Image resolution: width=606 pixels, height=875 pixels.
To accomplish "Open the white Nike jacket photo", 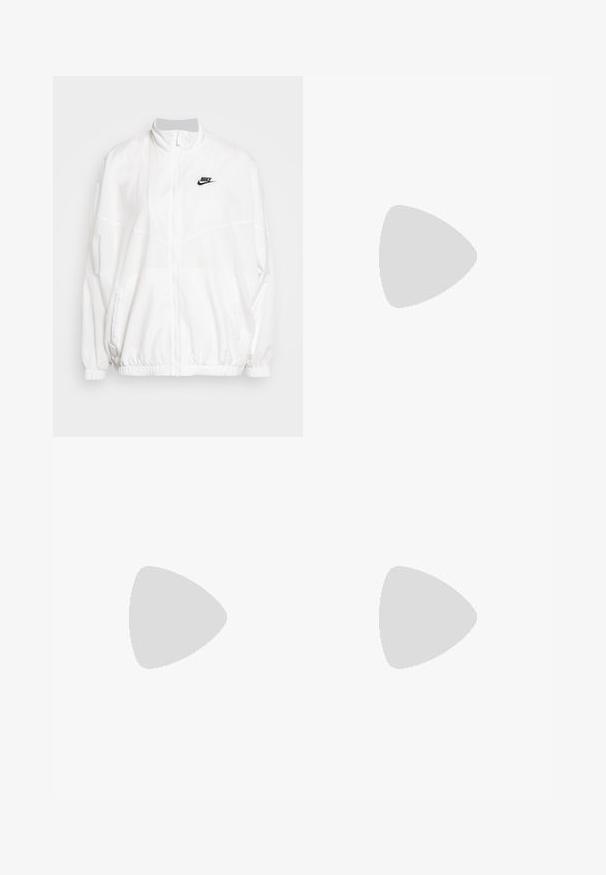I will (x=178, y=256).
